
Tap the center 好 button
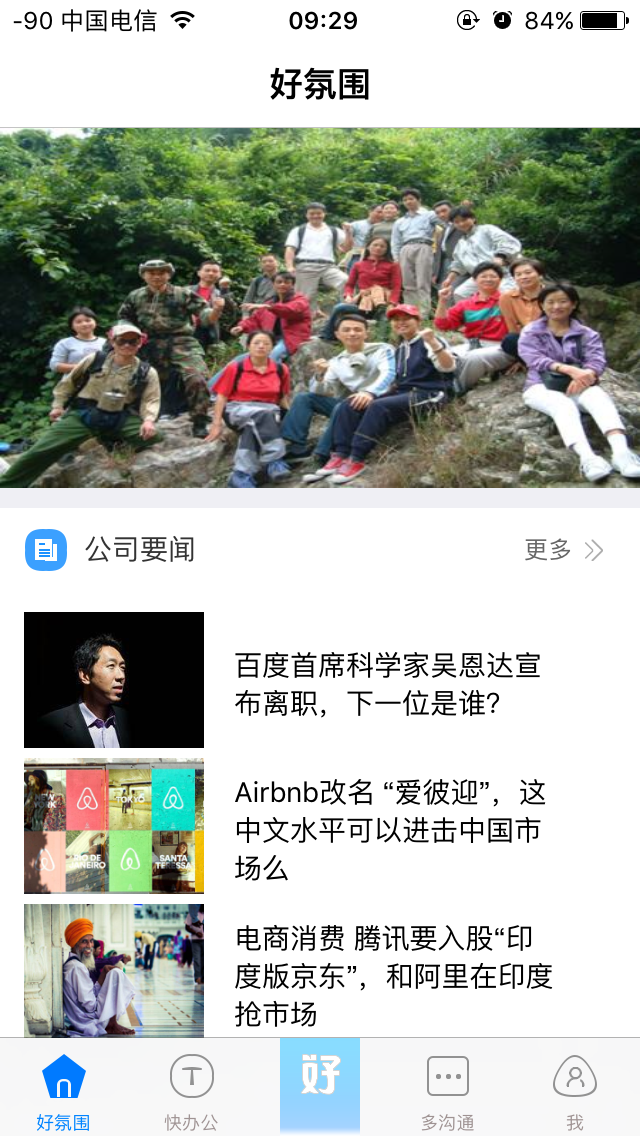click(320, 1082)
